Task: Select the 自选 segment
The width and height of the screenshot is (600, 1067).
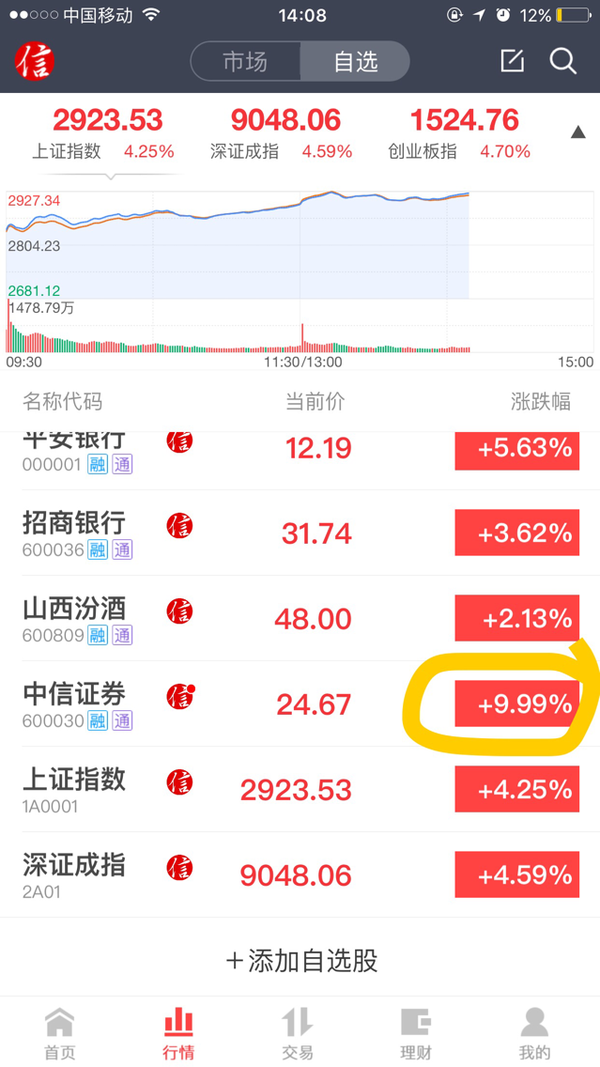Action: point(355,62)
